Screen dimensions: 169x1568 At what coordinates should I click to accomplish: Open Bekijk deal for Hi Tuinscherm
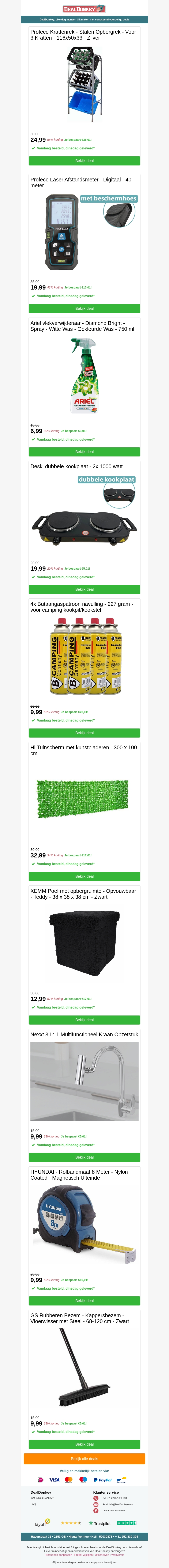coord(84,877)
